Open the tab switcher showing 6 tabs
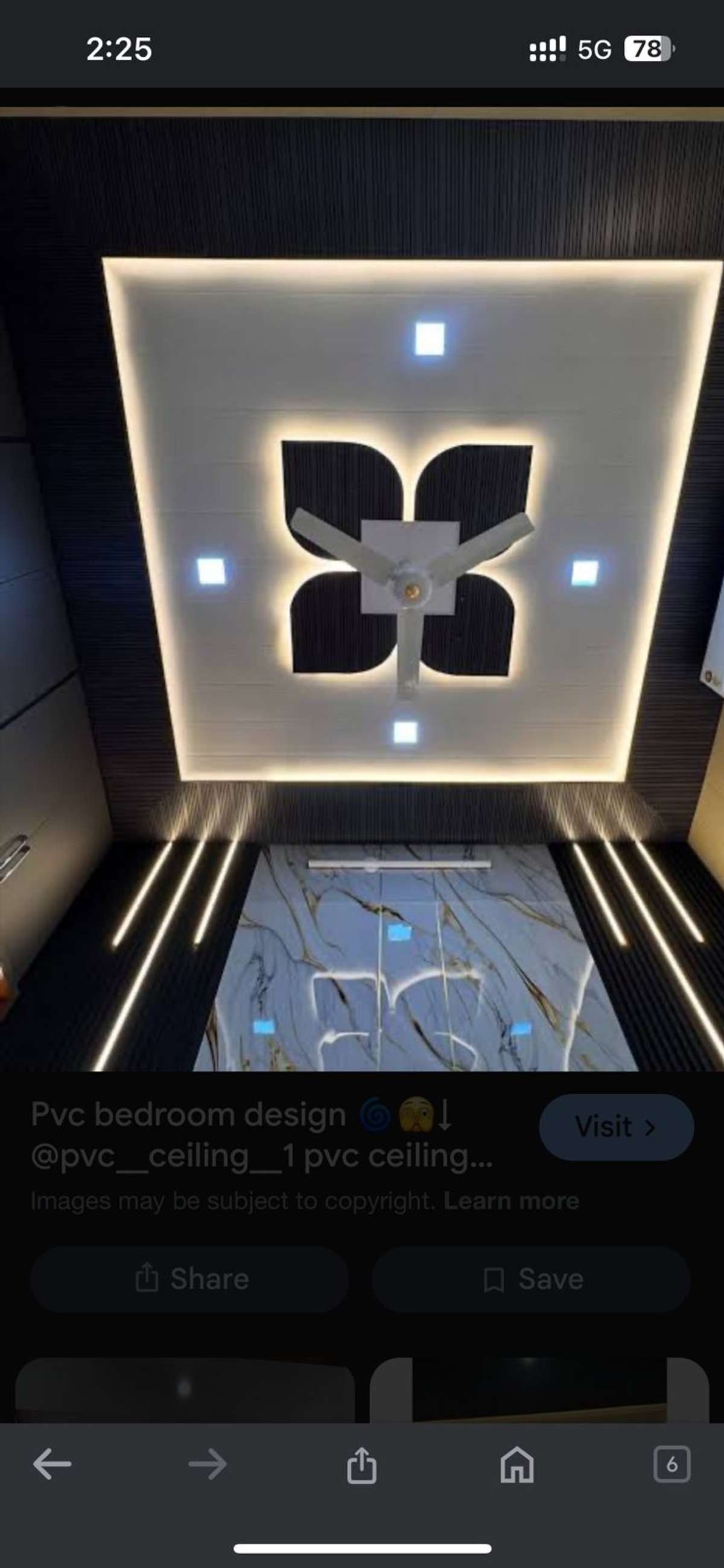This screenshot has width=724, height=1568. (x=672, y=1464)
